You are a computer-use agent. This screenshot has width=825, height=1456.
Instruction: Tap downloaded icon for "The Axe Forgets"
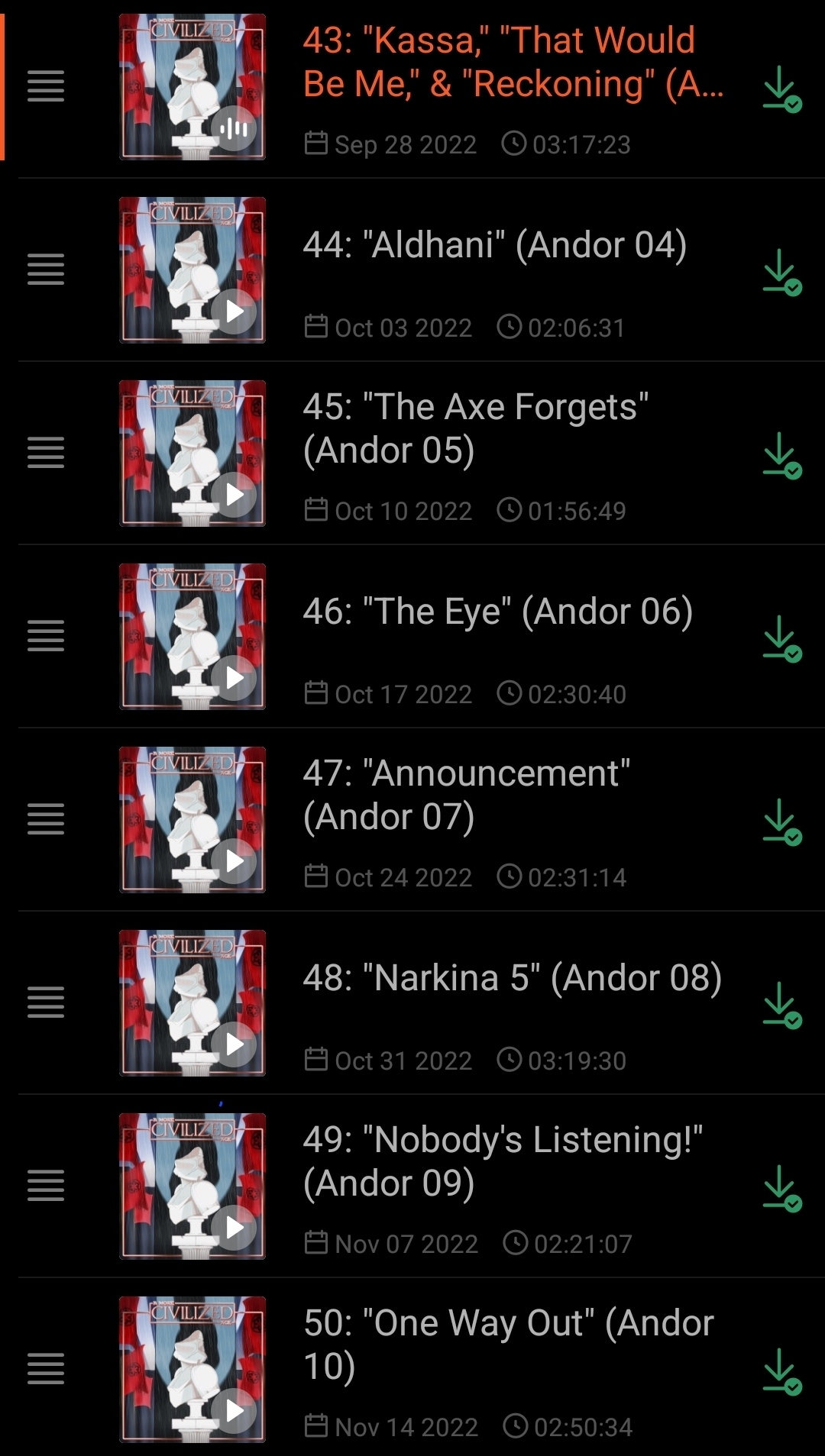[x=781, y=455]
